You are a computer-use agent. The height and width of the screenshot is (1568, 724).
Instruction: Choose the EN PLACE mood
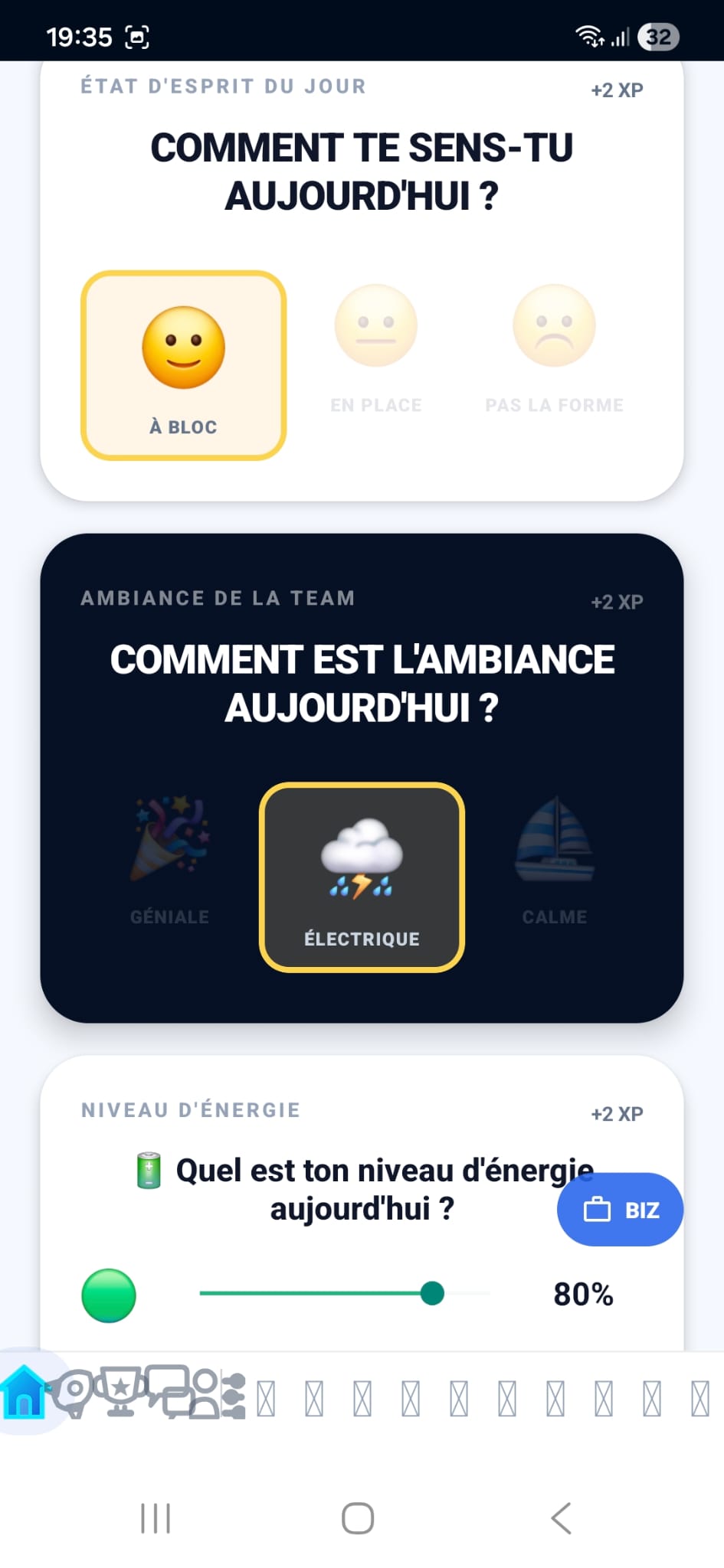point(376,350)
